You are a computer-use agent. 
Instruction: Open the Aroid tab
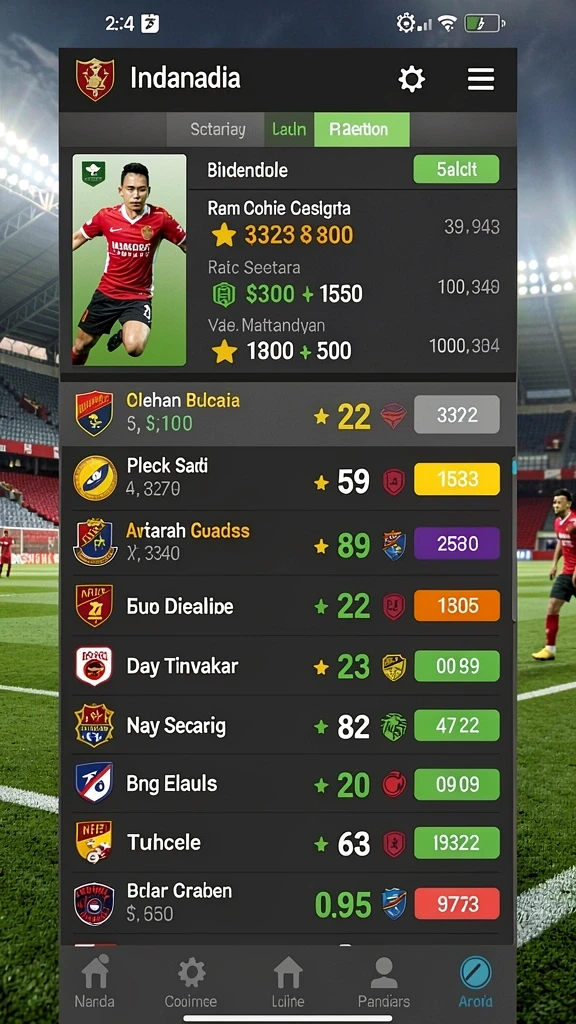[x=475, y=982]
